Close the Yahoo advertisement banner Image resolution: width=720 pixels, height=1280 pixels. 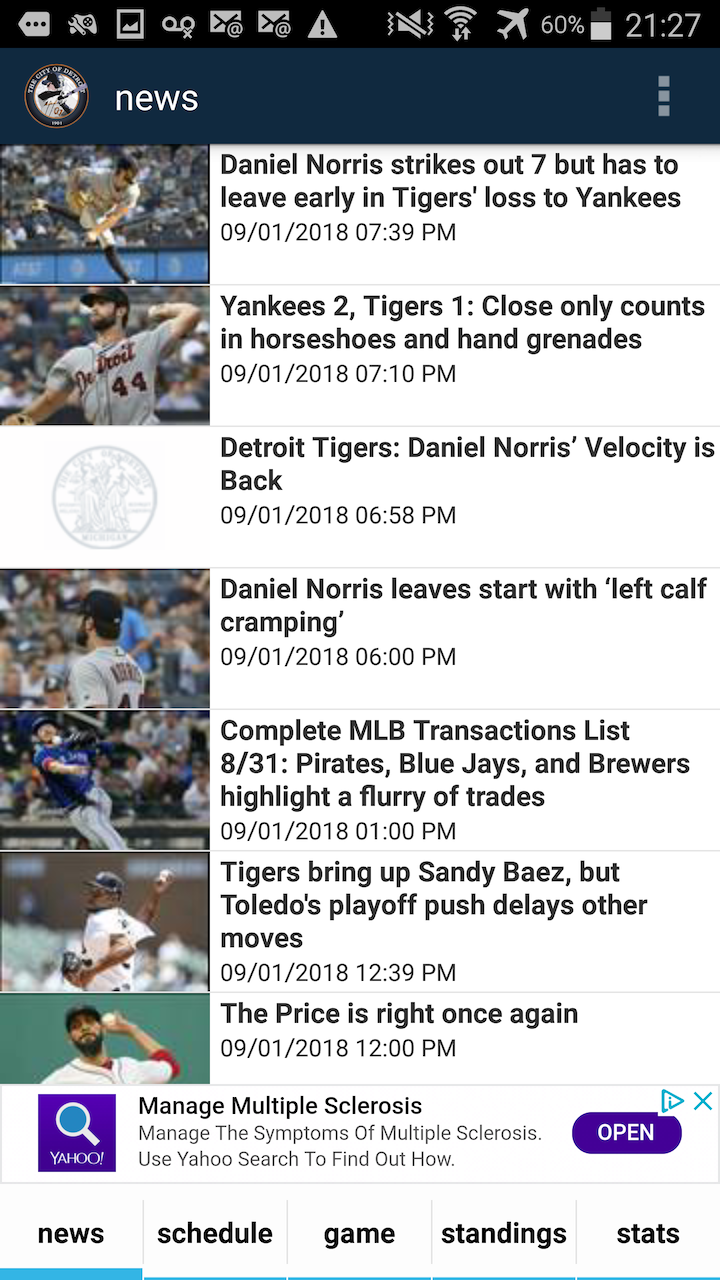point(703,1101)
